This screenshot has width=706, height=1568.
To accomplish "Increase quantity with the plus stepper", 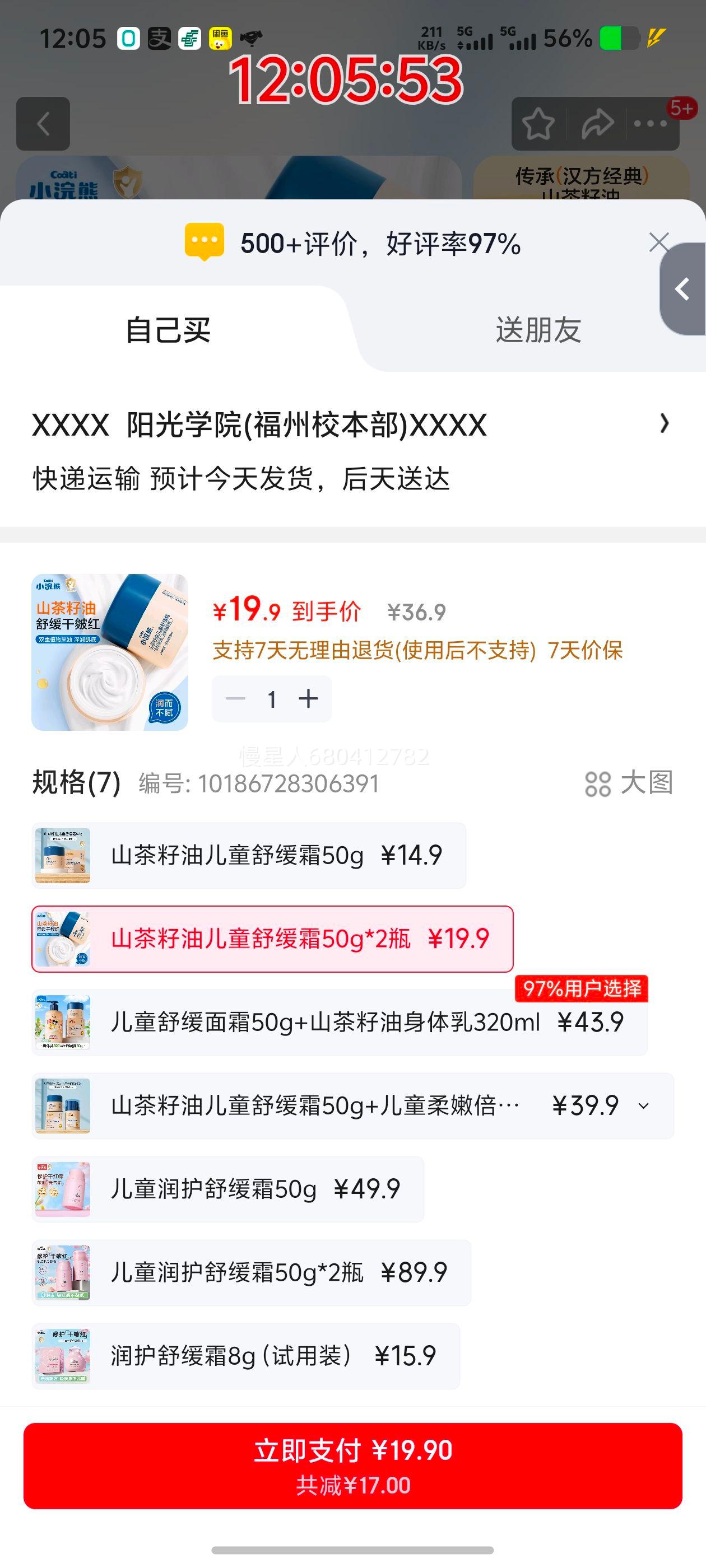I will tap(307, 698).
